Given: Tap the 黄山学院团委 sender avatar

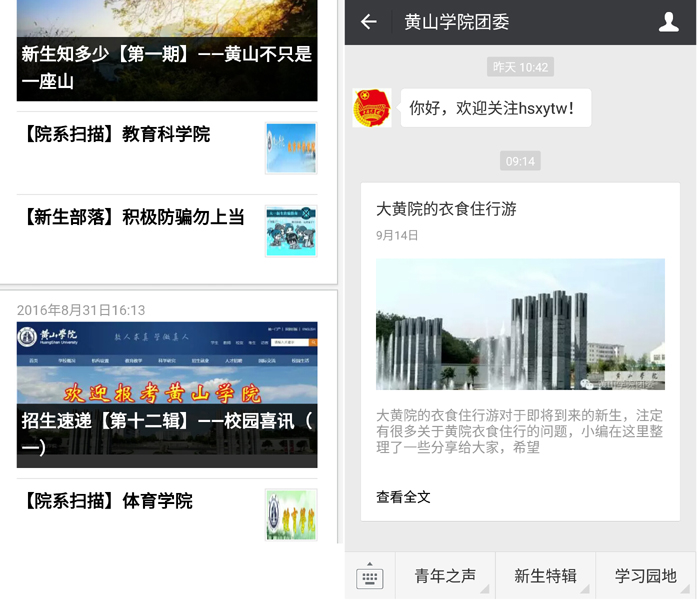Looking at the screenshot, I should click(372, 108).
